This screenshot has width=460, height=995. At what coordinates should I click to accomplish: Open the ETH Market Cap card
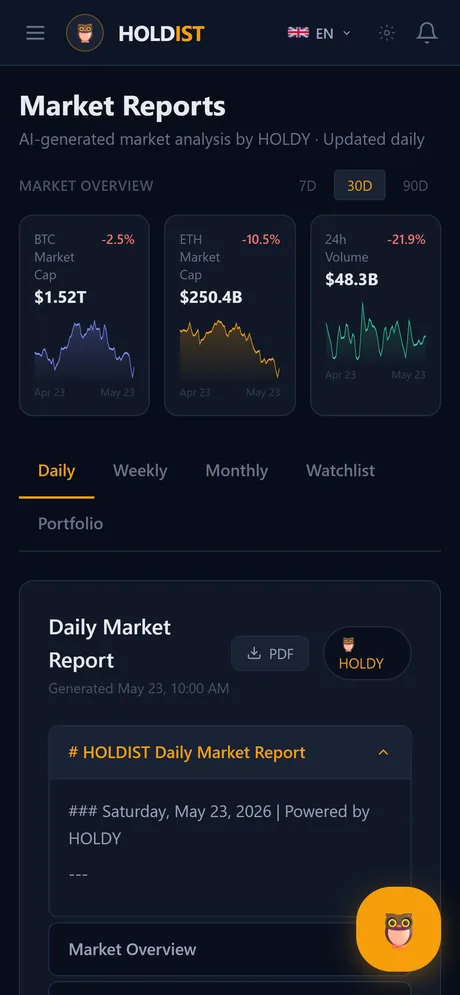click(x=230, y=315)
